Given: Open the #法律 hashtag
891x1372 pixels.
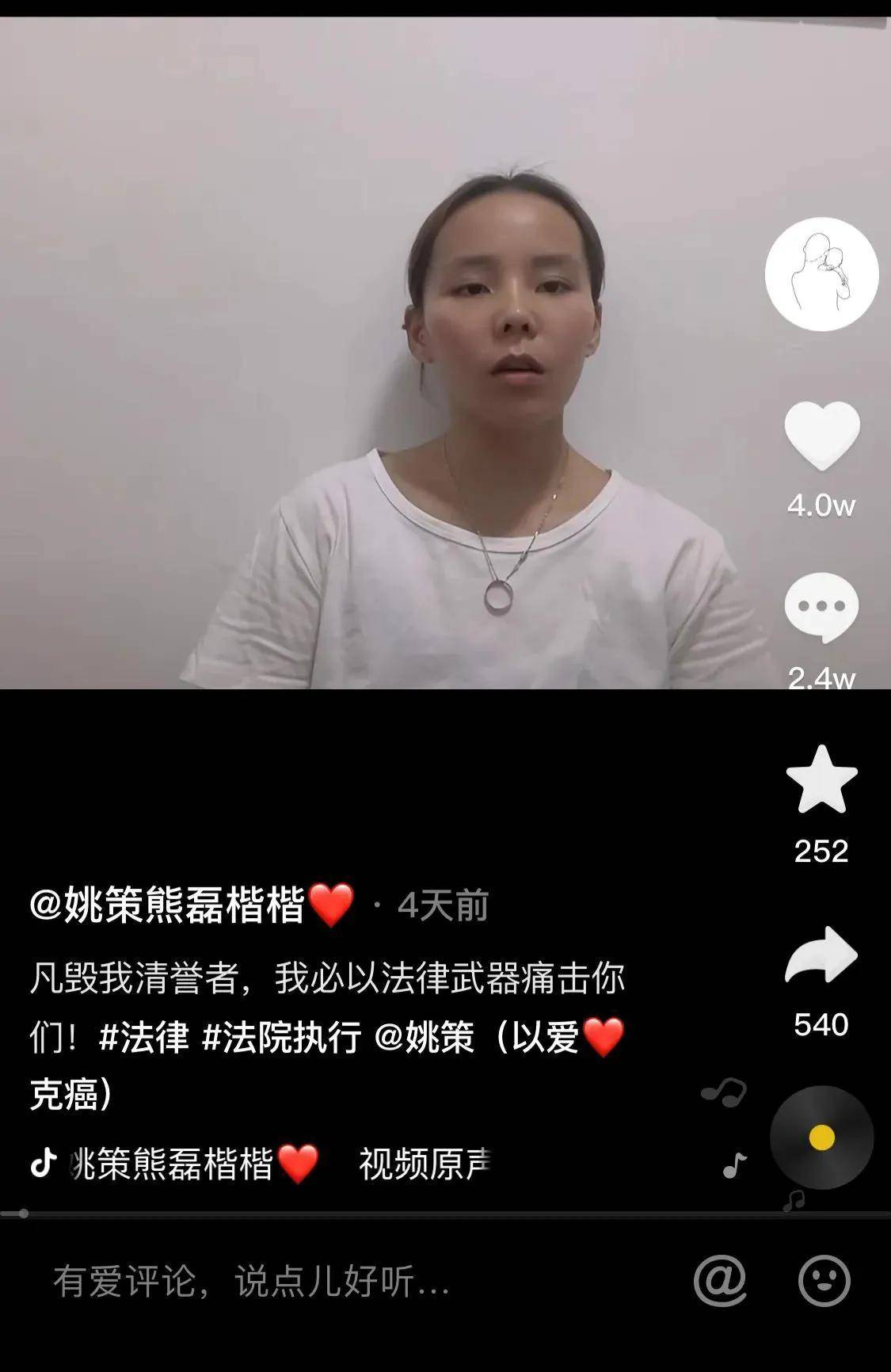Looking at the screenshot, I should tap(143, 1037).
